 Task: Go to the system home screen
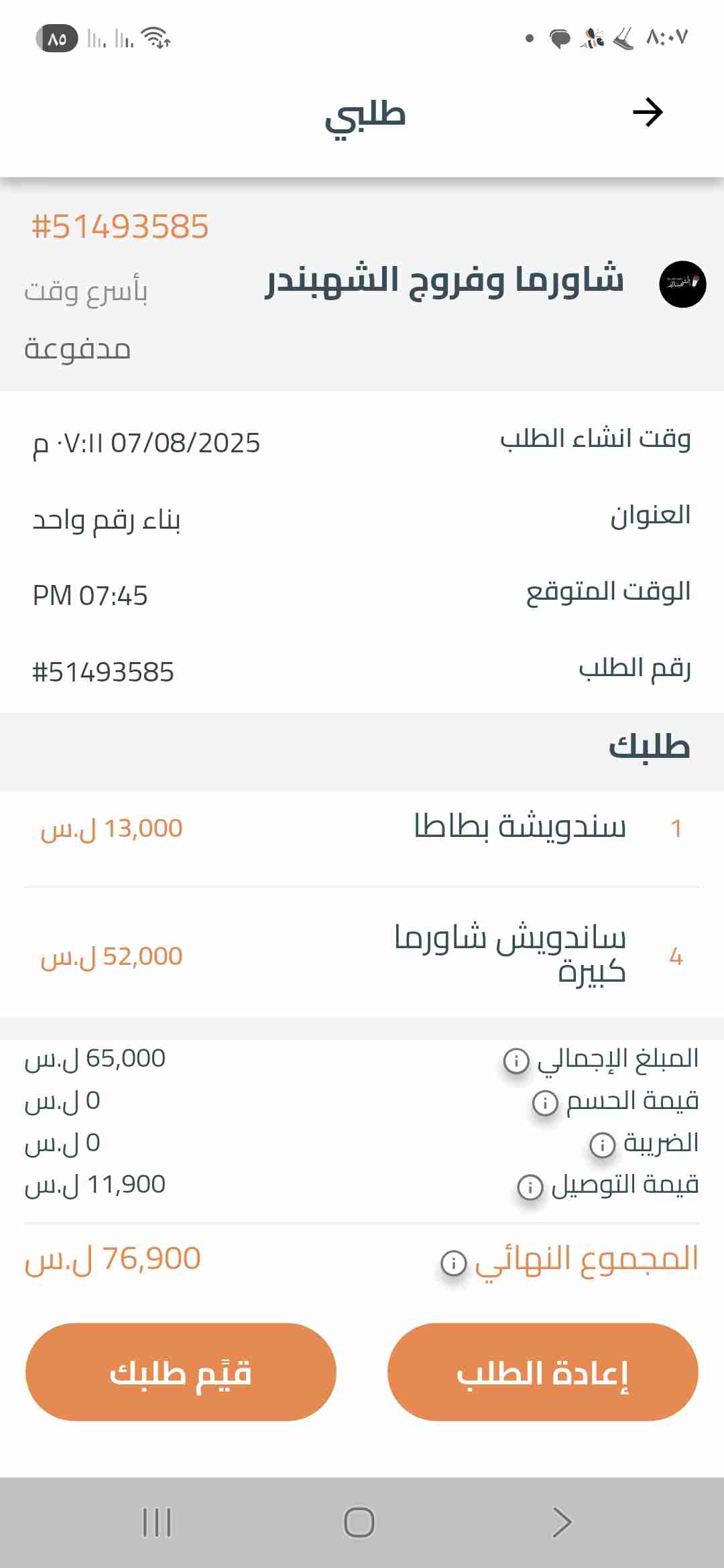pyautogui.click(x=359, y=1522)
